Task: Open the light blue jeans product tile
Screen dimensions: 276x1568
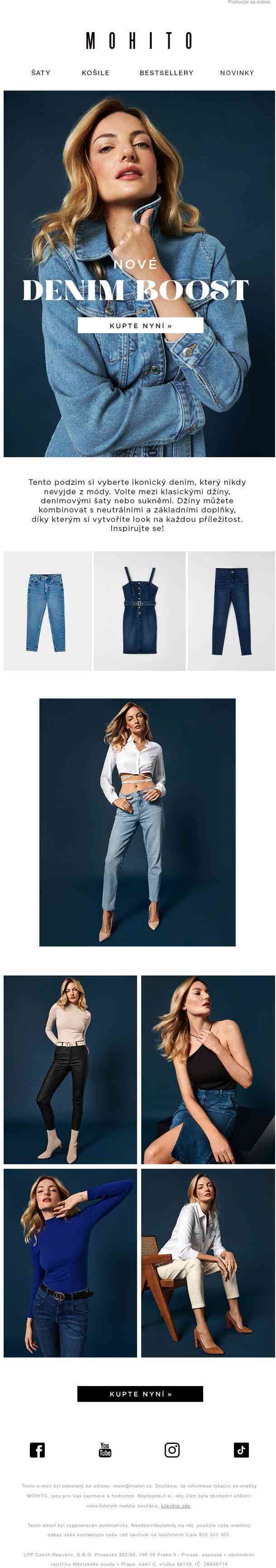Action: point(48,611)
